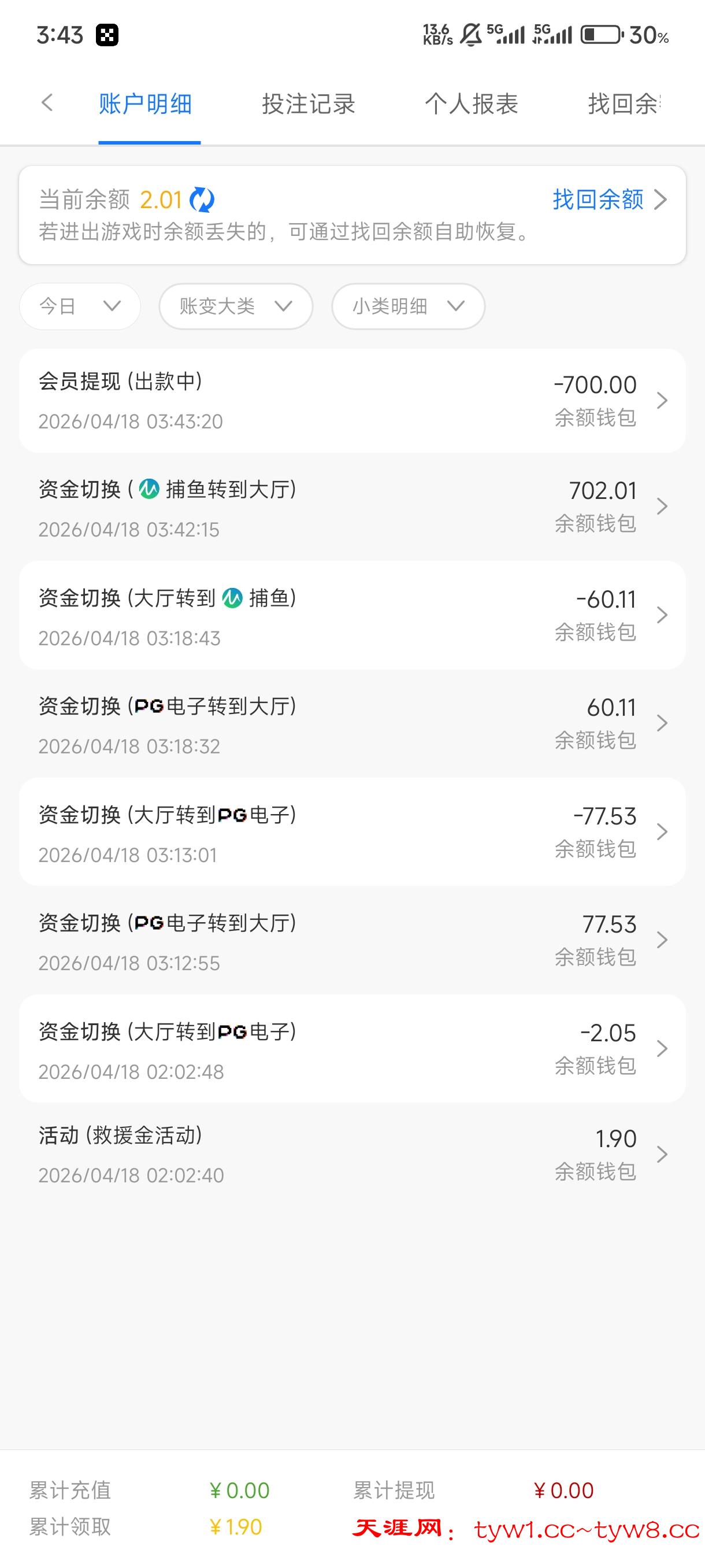Expand the 今日 date dropdown

[80, 306]
